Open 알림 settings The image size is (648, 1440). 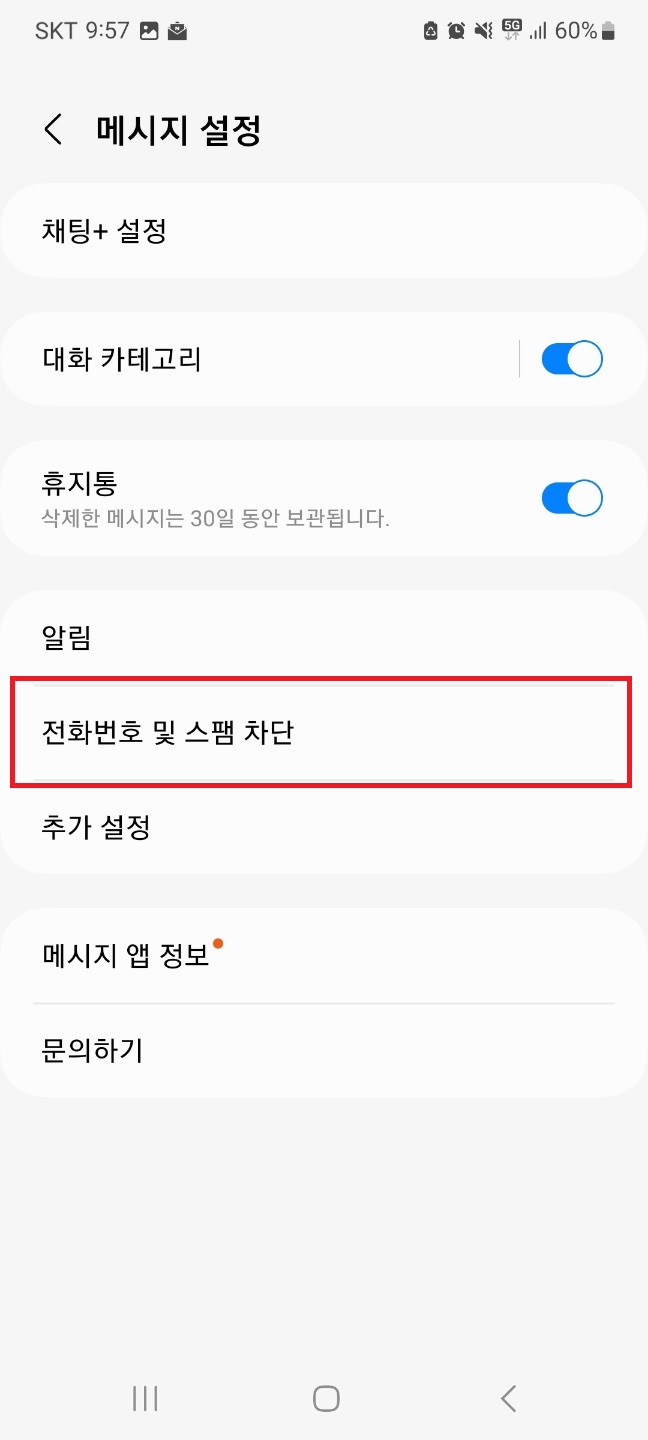(324, 638)
